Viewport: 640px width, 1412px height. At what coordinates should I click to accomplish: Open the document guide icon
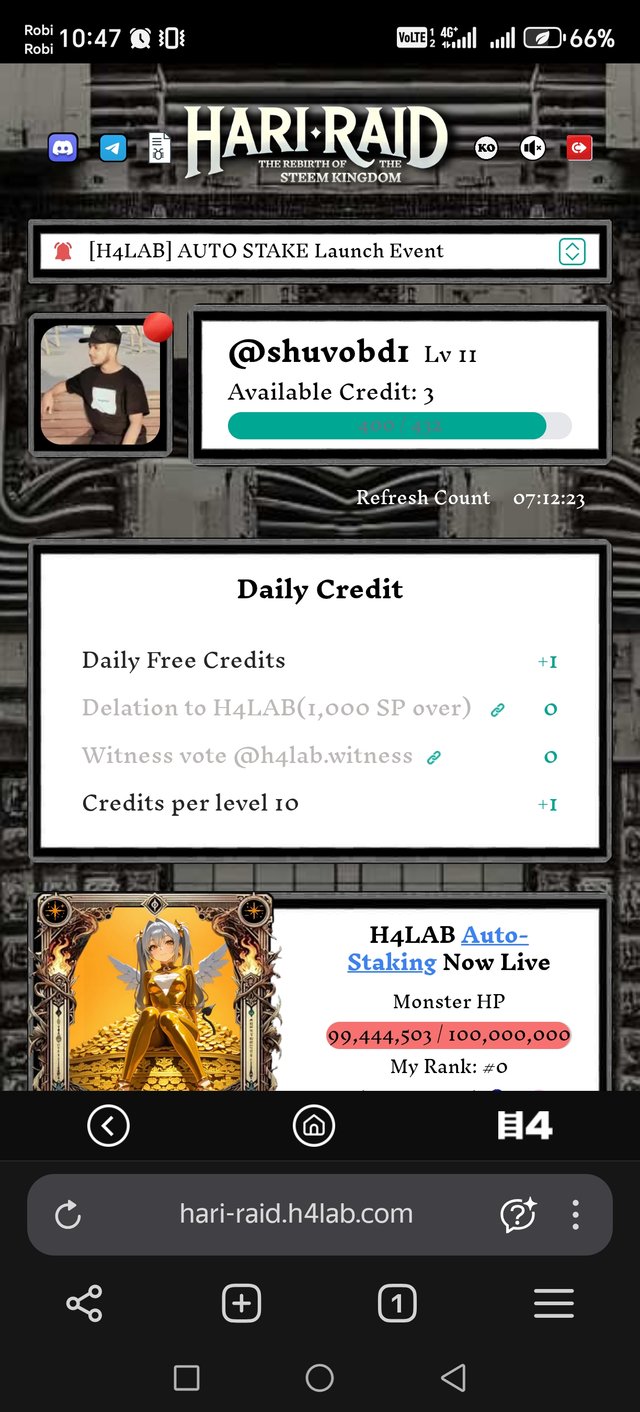click(159, 148)
